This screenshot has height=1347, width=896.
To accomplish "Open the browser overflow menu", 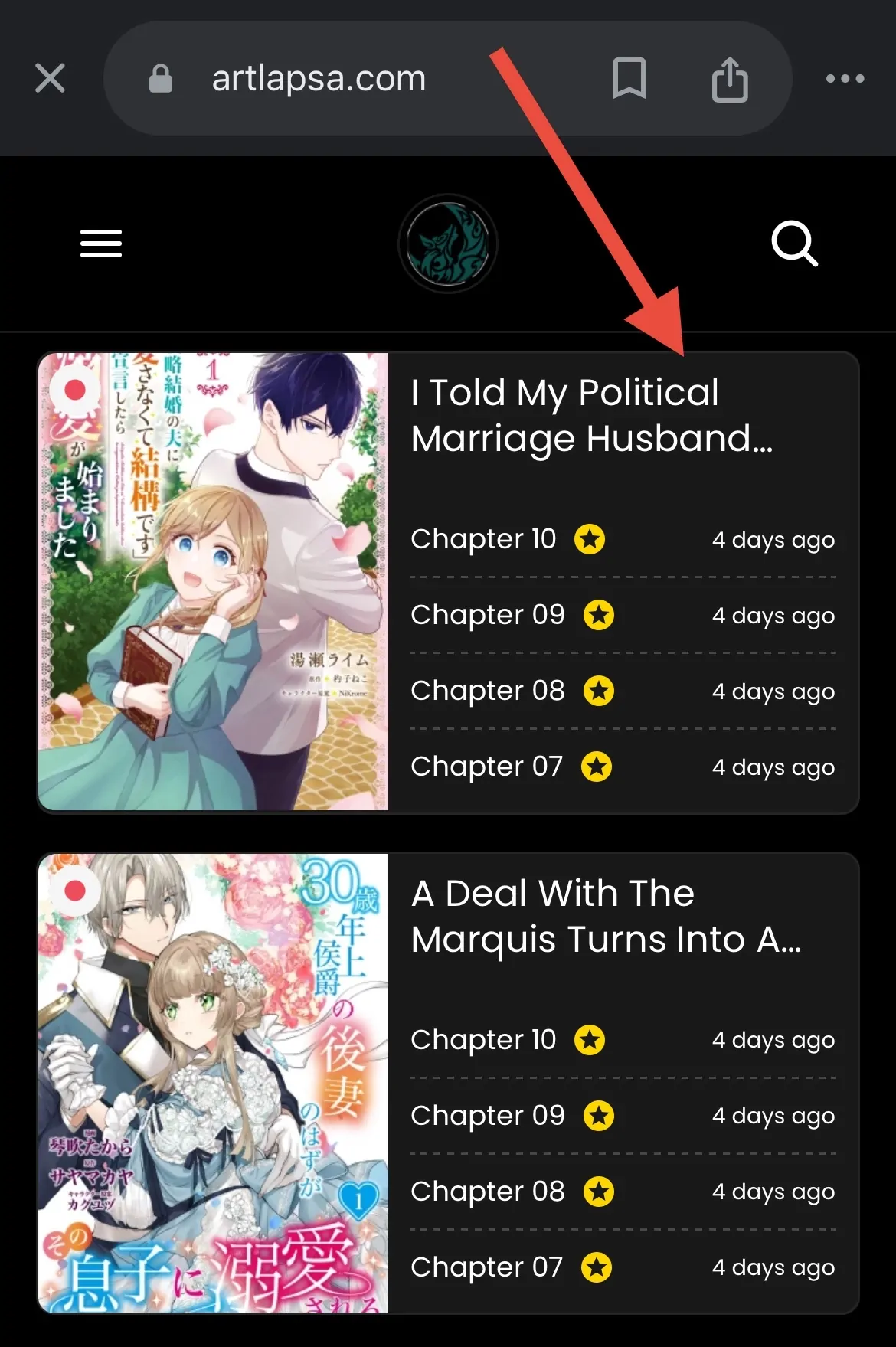I will pyautogui.click(x=845, y=78).
